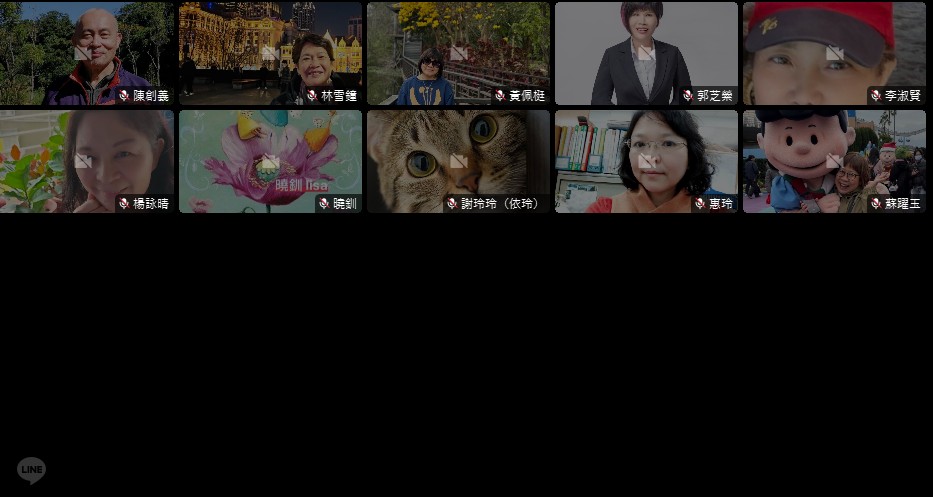The height and width of the screenshot is (497, 933).
Task: Open 陳創義's video tile
Action: pyautogui.click(x=86, y=53)
